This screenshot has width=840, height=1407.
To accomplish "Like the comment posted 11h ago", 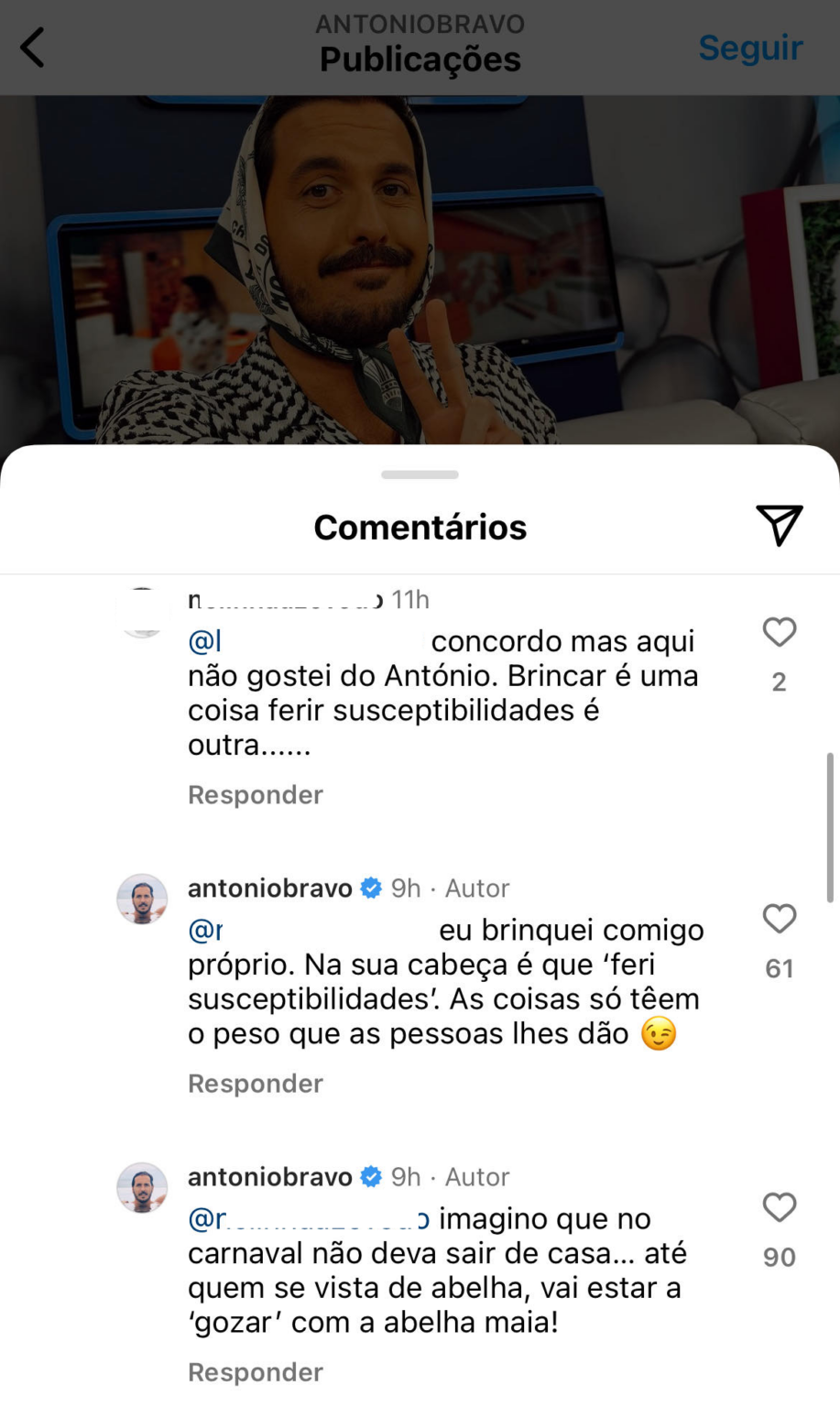I will coord(779,632).
